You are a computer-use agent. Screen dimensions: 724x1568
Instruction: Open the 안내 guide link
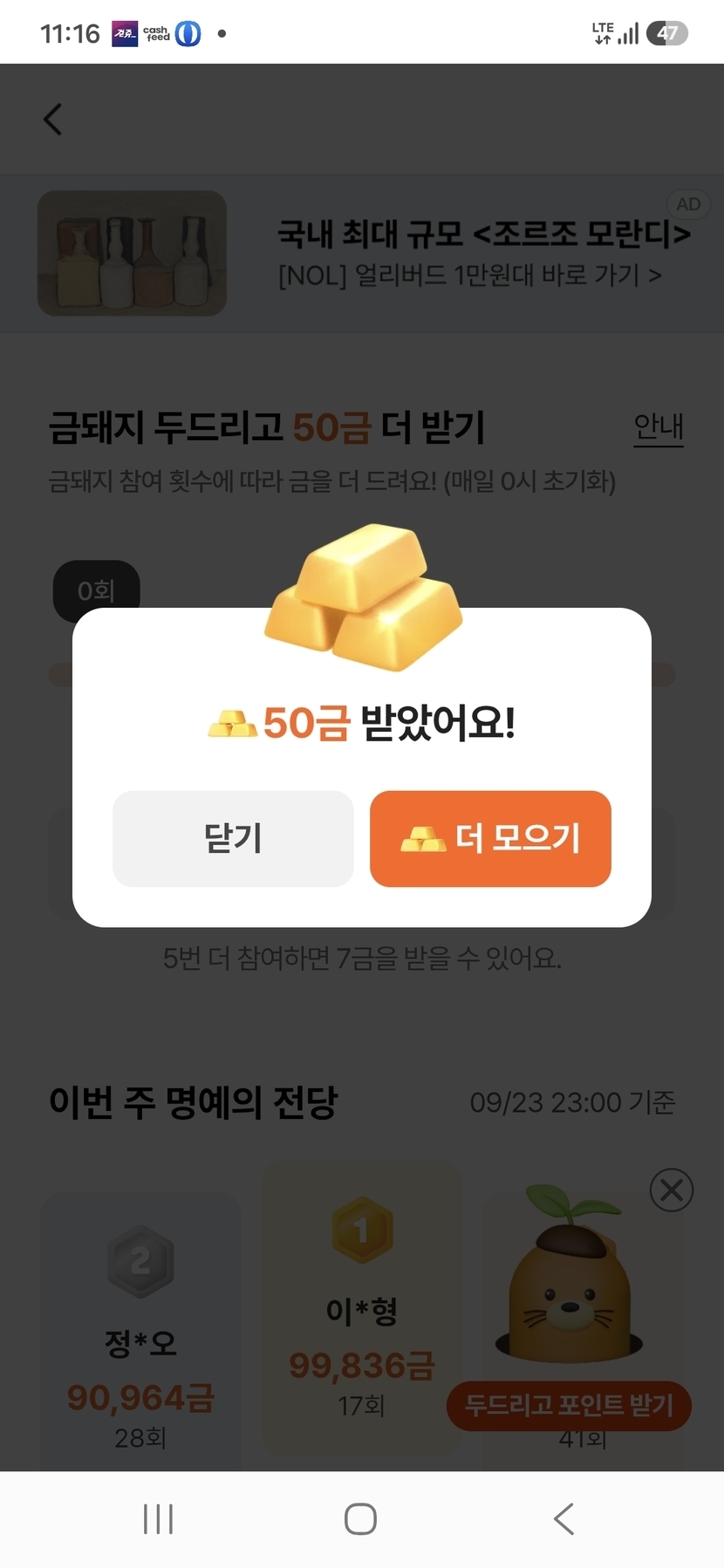(x=659, y=427)
